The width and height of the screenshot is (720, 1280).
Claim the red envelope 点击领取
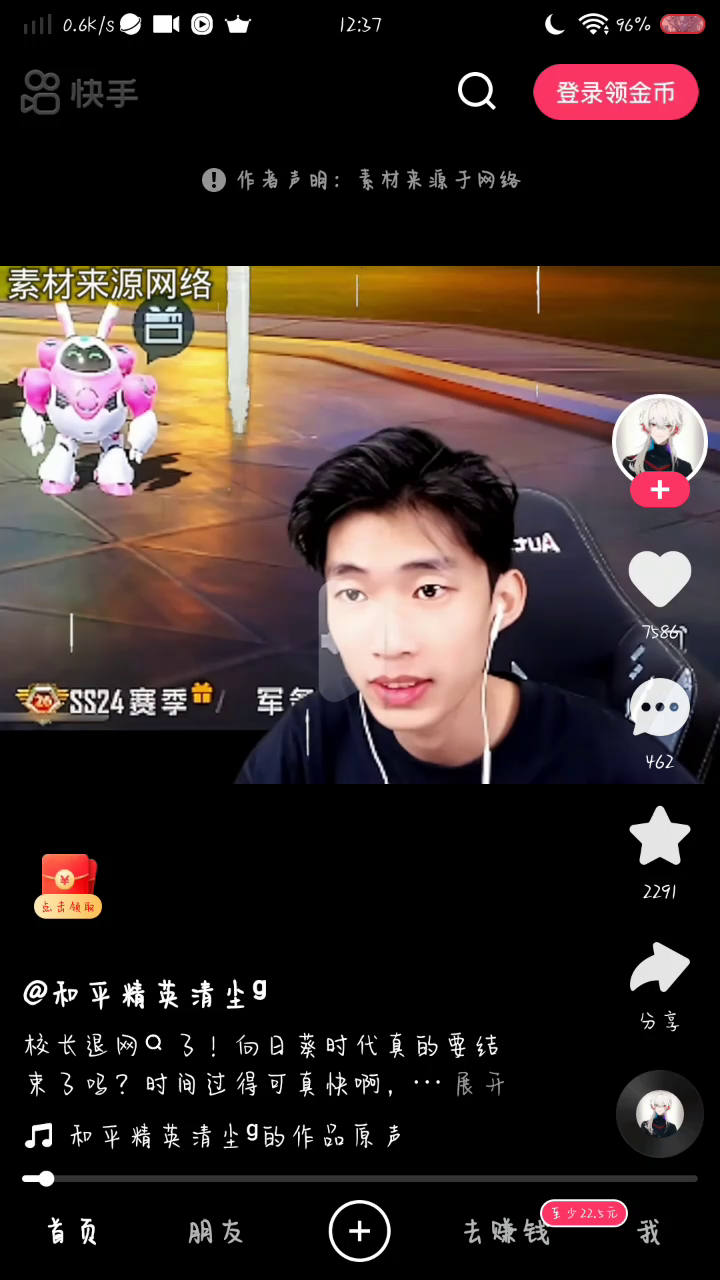click(x=68, y=886)
